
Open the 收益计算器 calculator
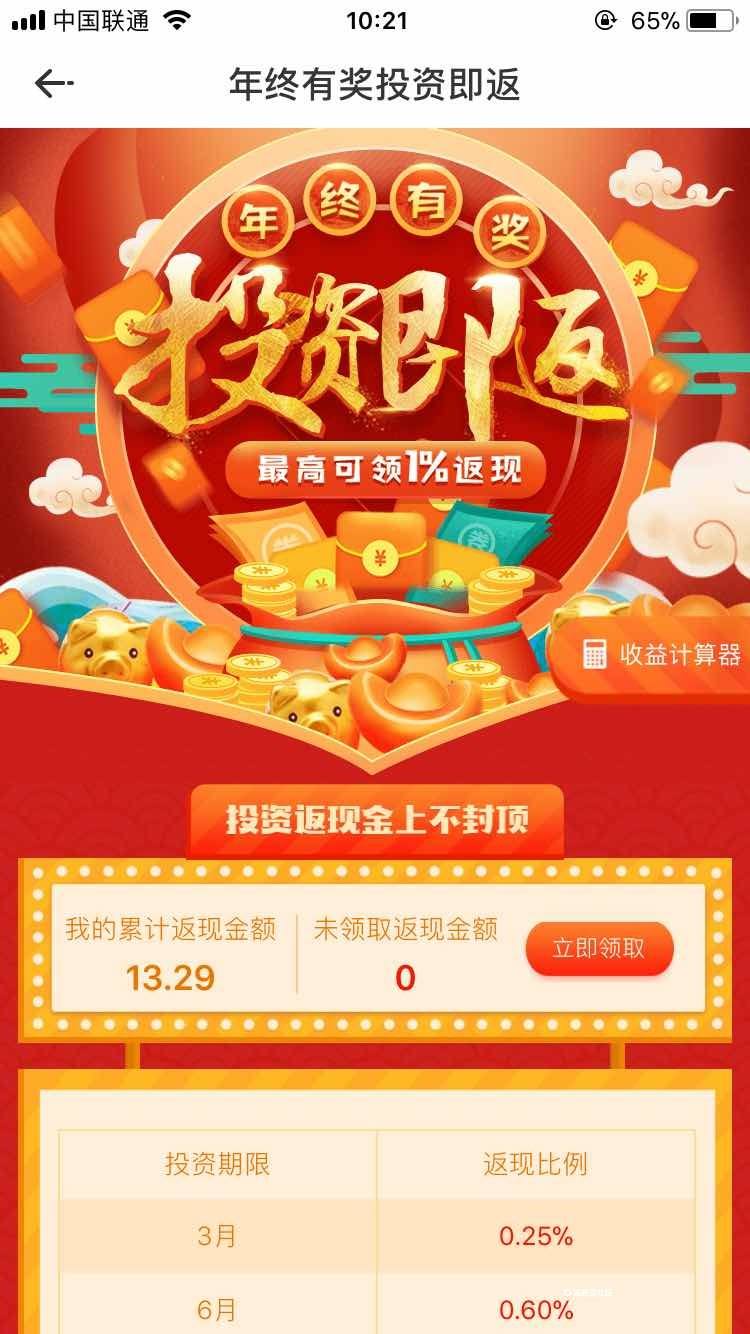pyautogui.click(x=660, y=655)
